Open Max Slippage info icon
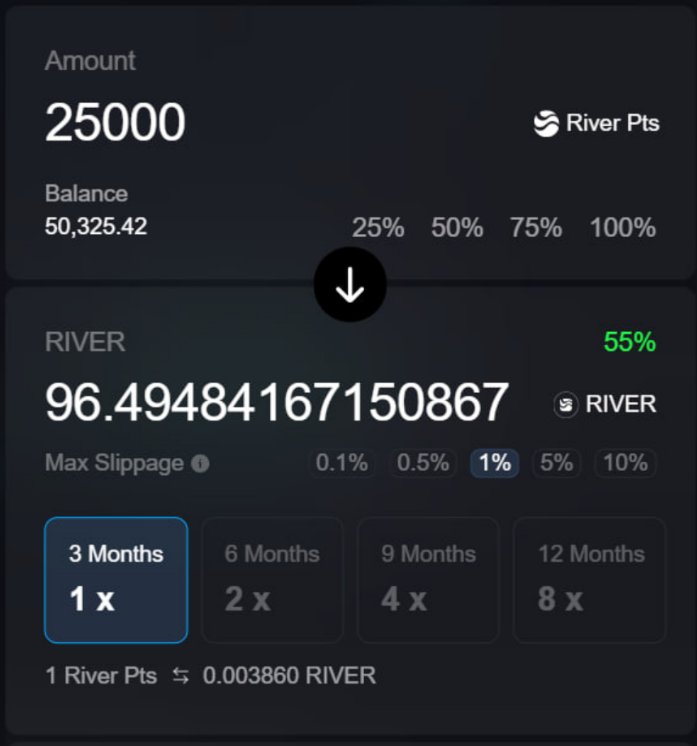 (201, 464)
